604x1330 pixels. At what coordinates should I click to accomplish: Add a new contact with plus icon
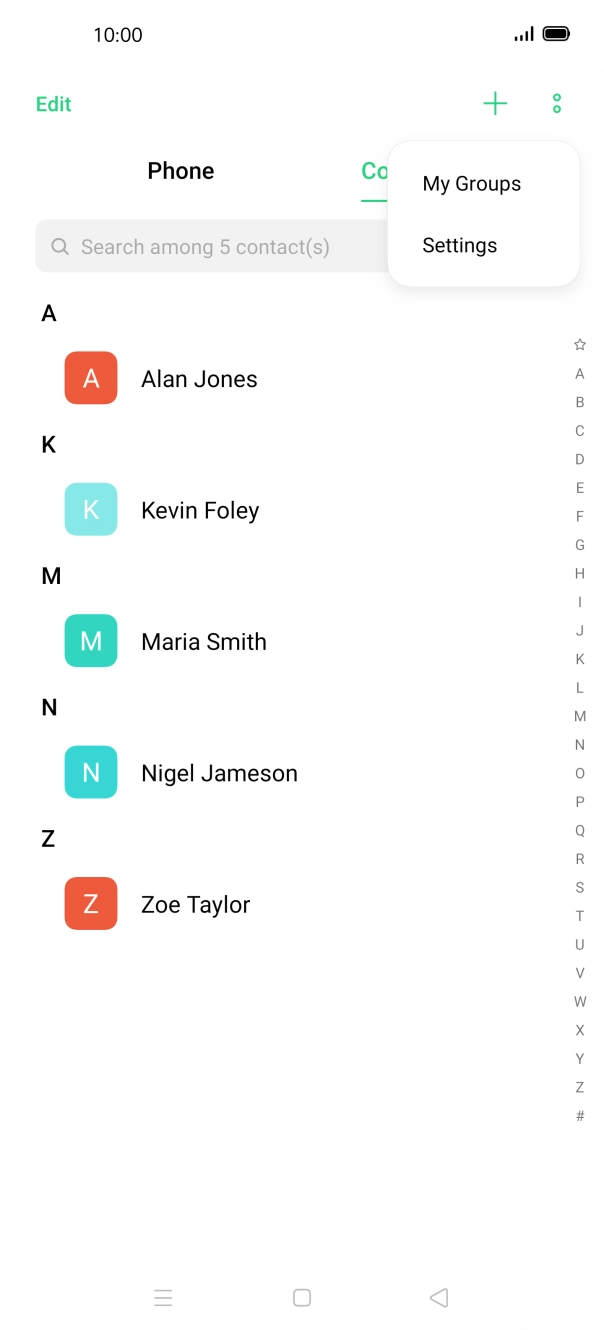point(495,103)
